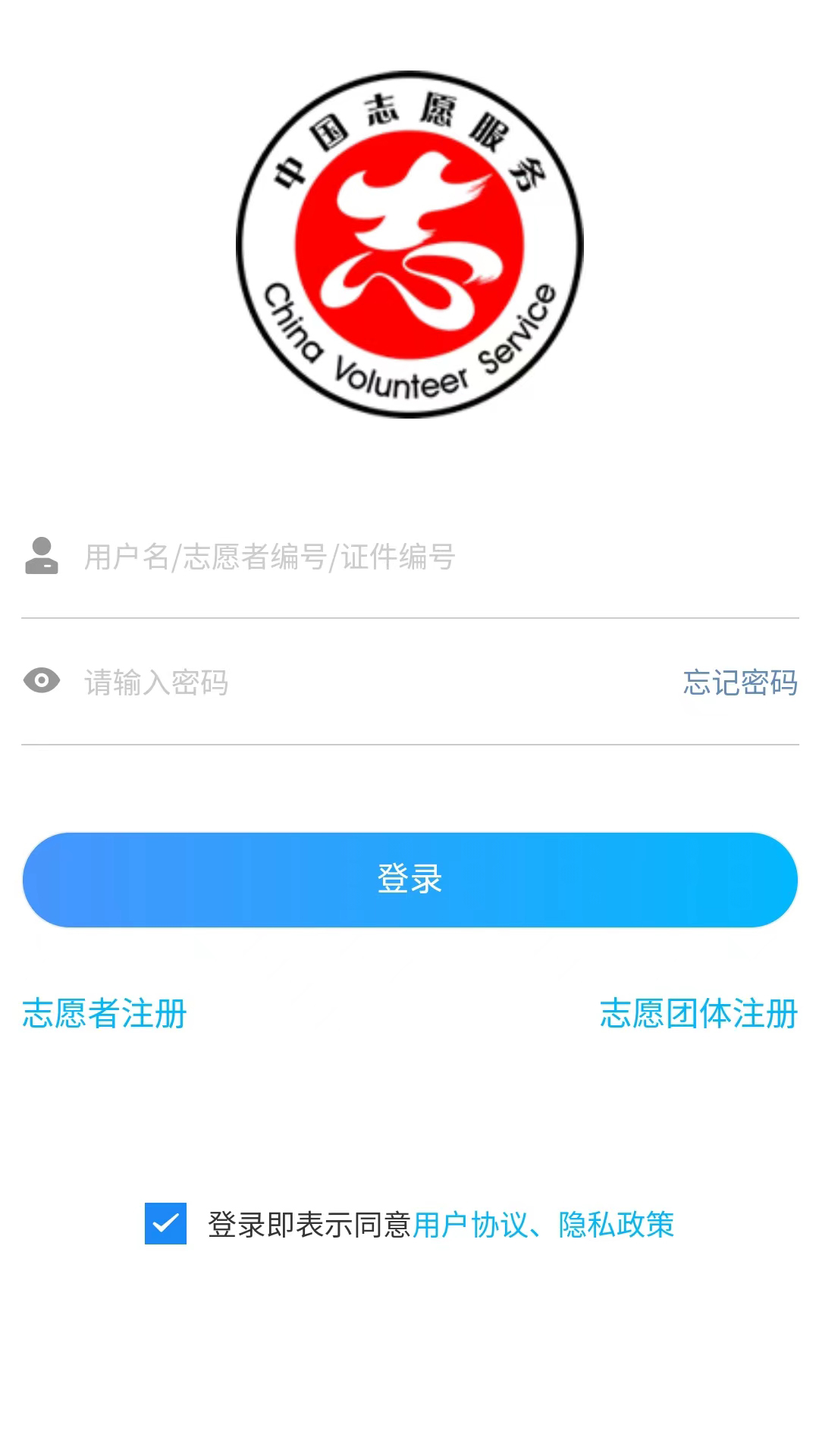View the 隐私政策 privacy policy
Screen dimensions: 819x1456
pyautogui.click(x=616, y=1225)
